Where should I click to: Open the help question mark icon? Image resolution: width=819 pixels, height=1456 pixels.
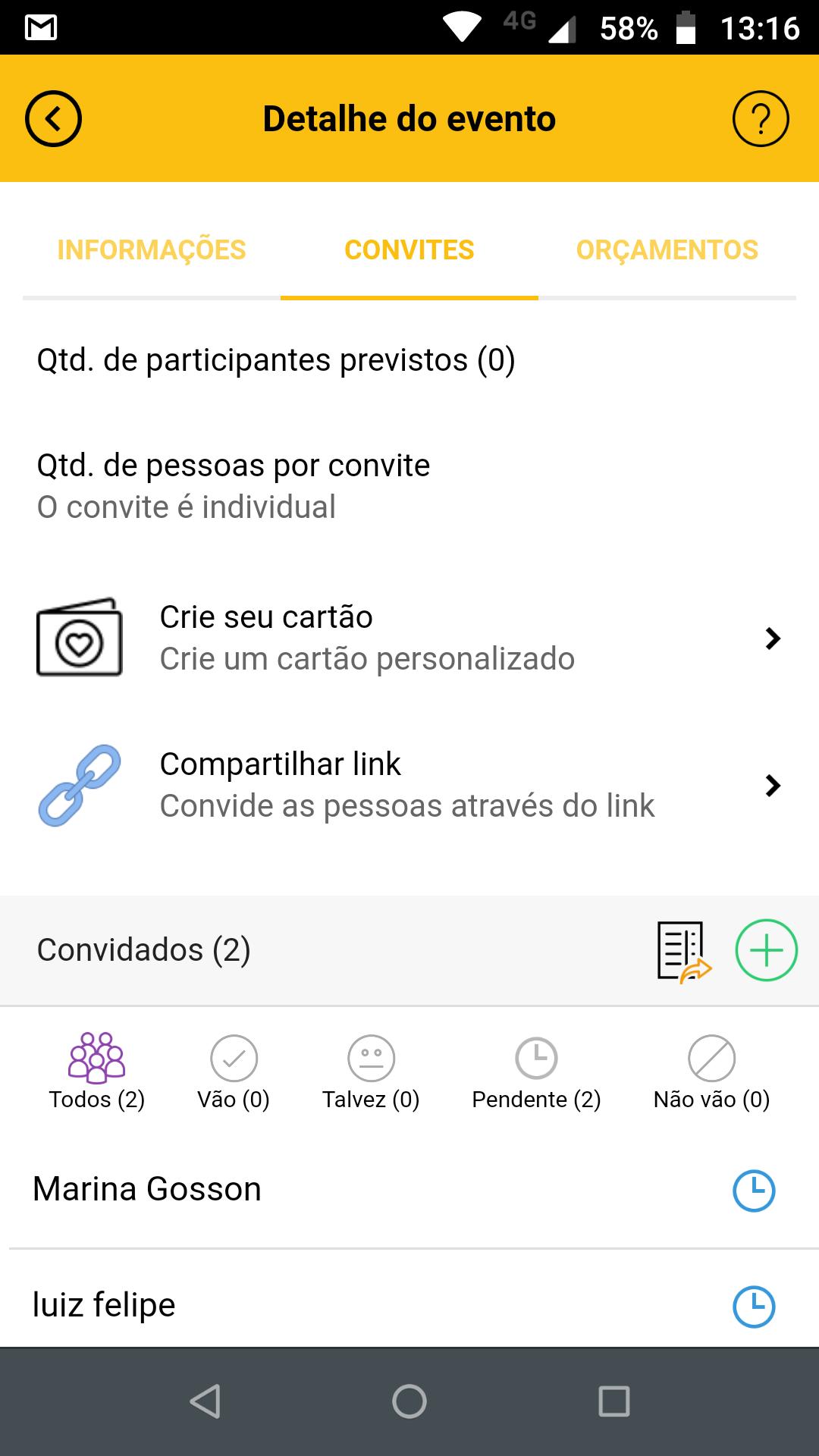tap(761, 119)
